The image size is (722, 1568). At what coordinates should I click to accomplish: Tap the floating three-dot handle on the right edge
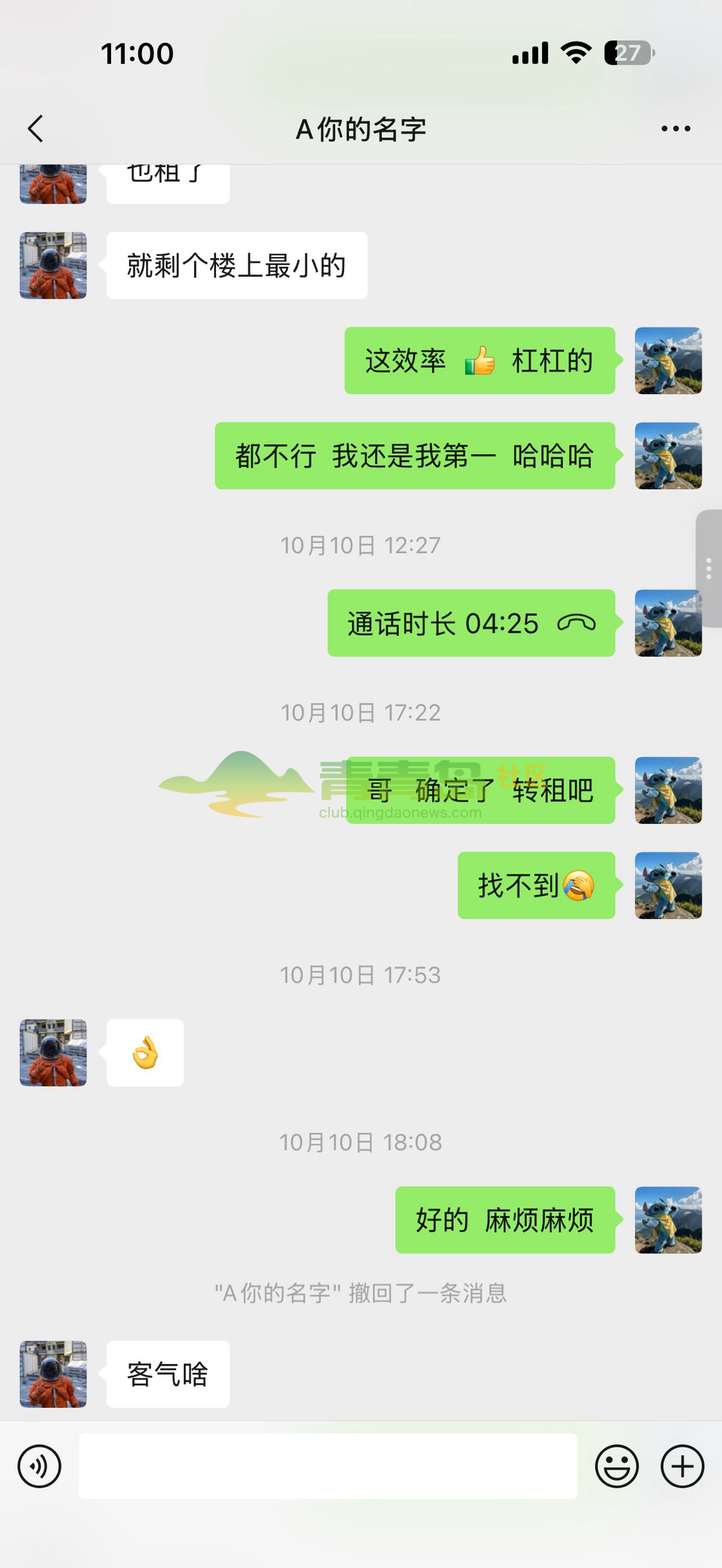(x=708, y=567)
